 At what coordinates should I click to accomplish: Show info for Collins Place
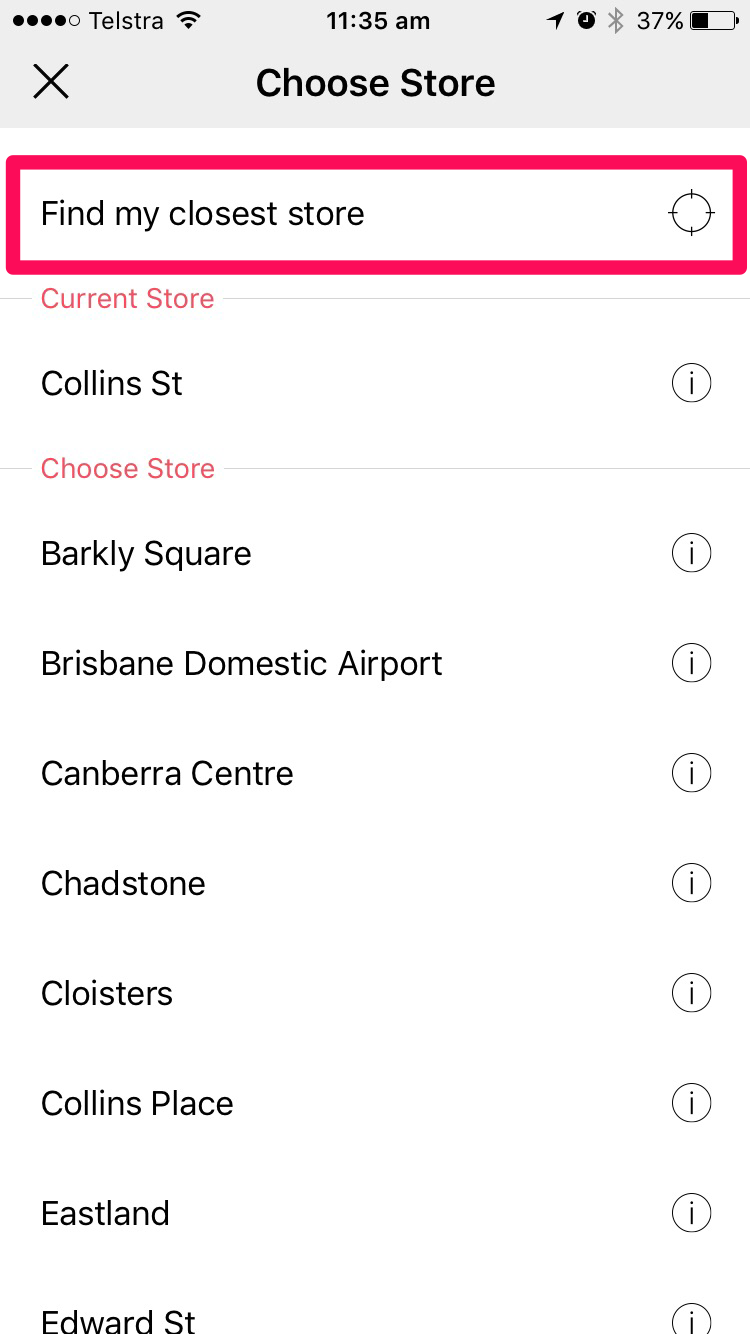click(691, 1103)
